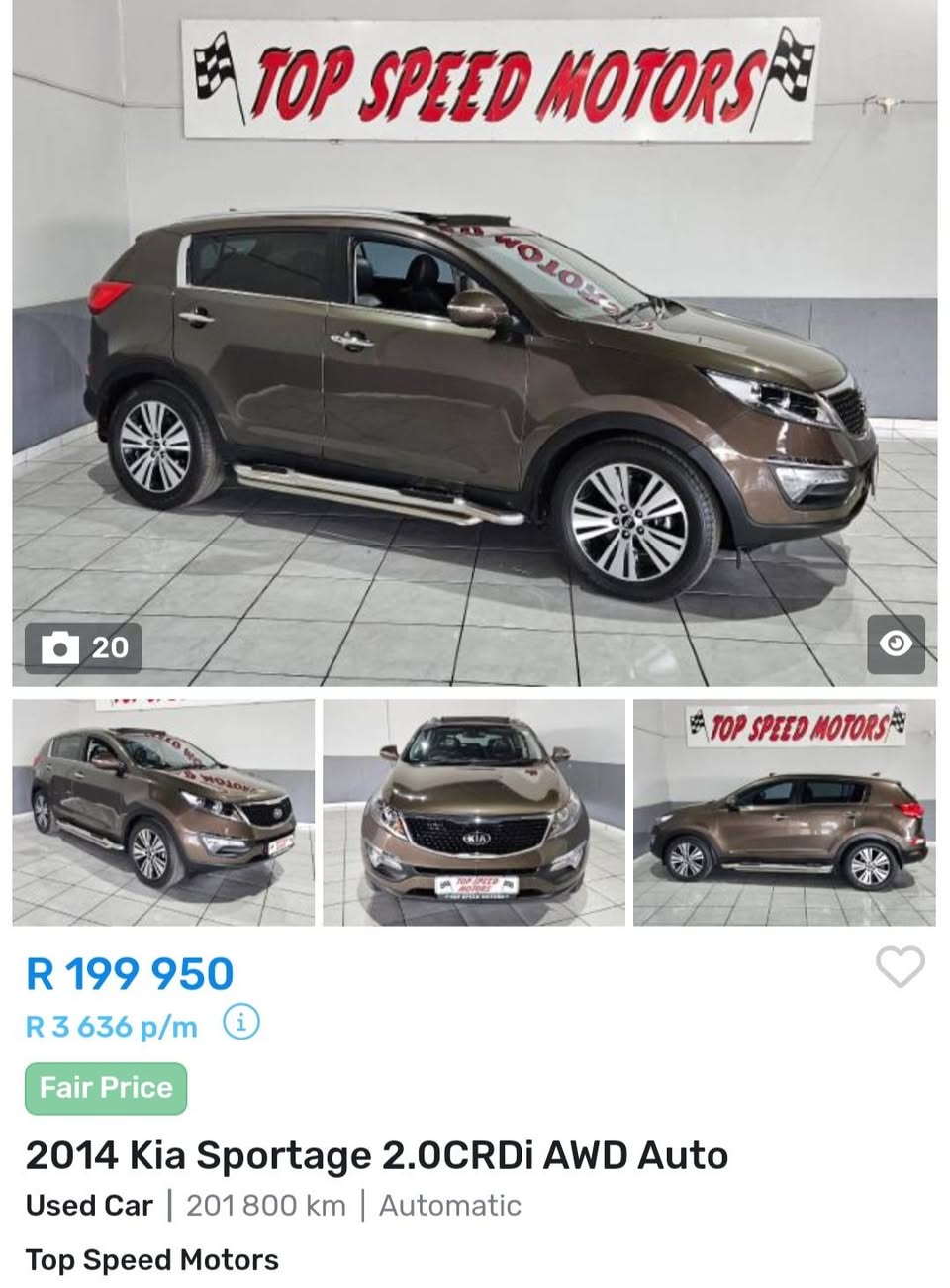View the front-angle thumbnail photo
Viewport: 950px width, 1288px height.
(163, 813)
